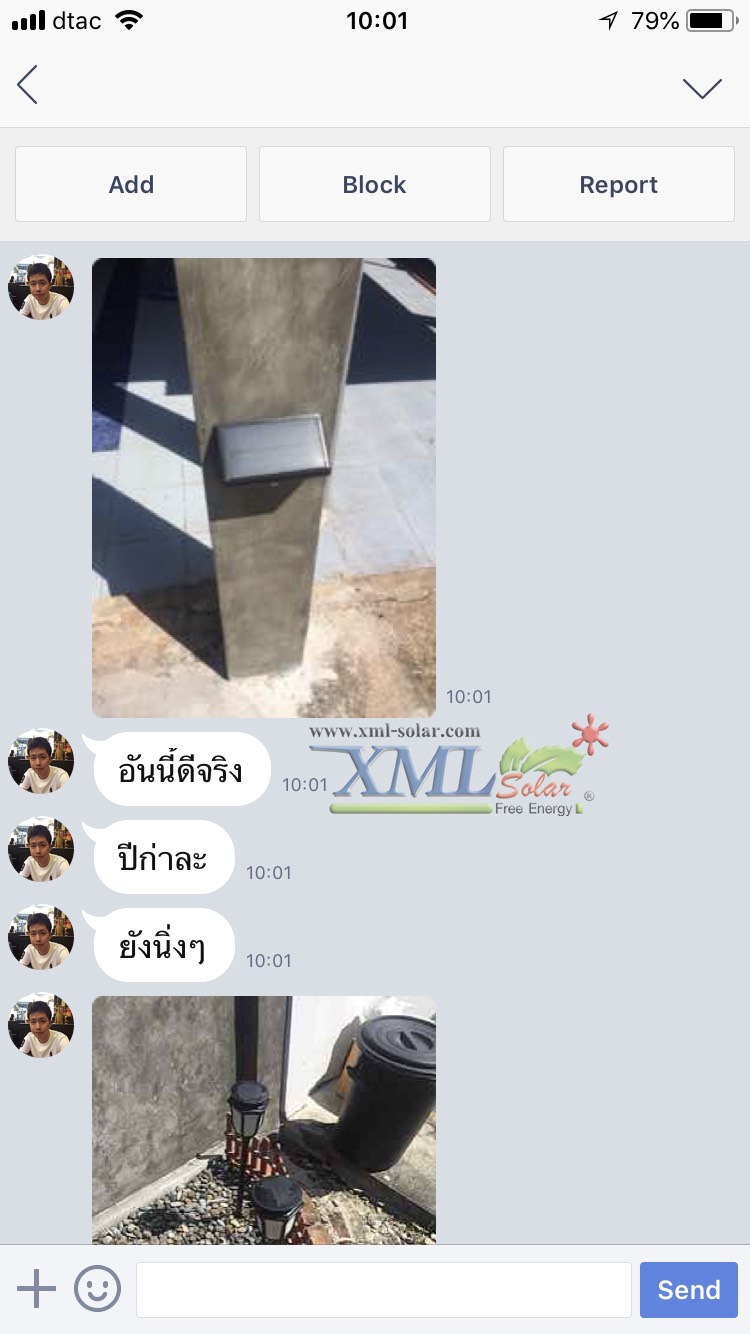Open the photo of the solar light on the concrete post

[264, 488]
